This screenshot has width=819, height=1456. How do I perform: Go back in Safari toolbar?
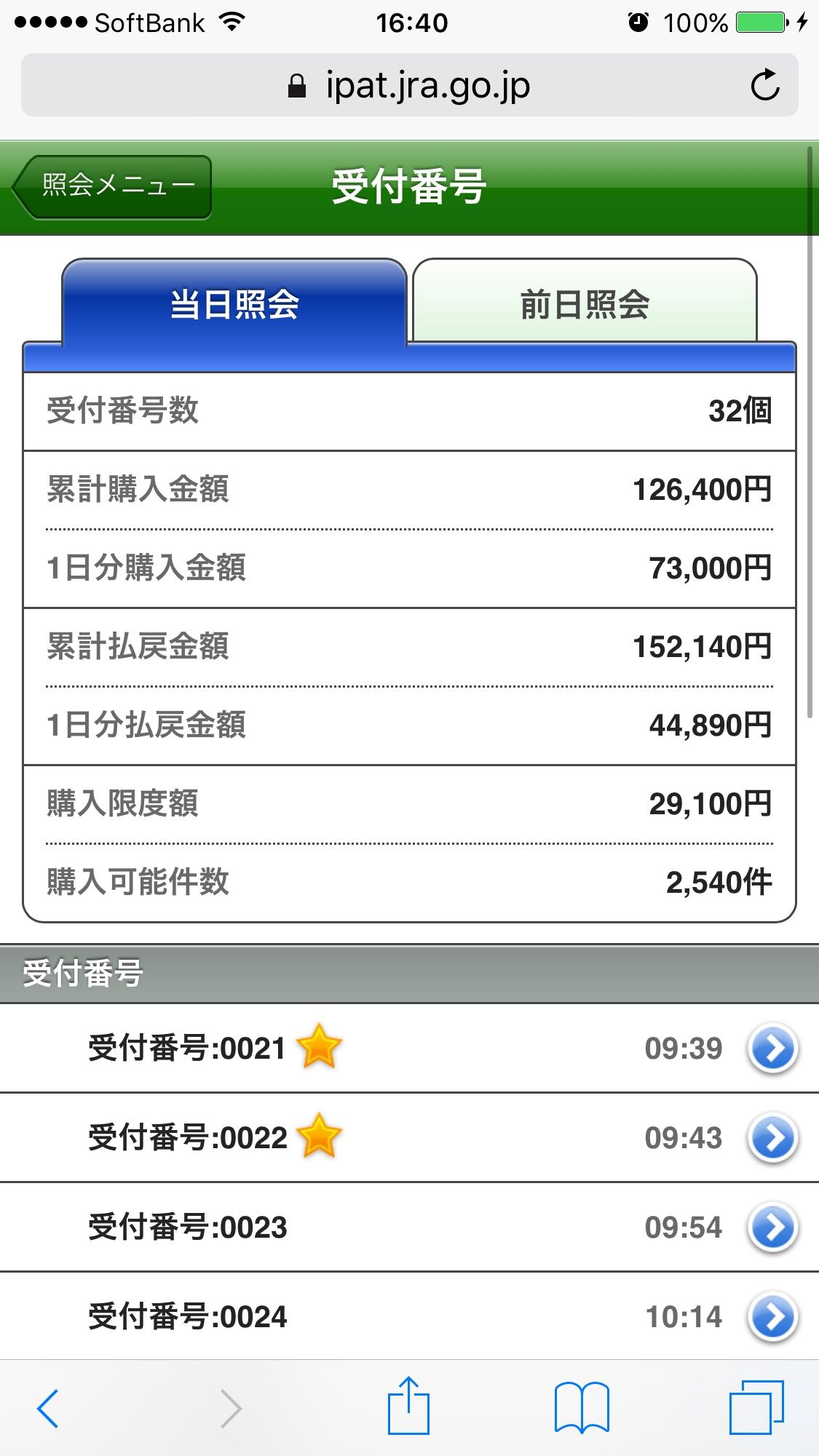click(x=48, y=1408)
